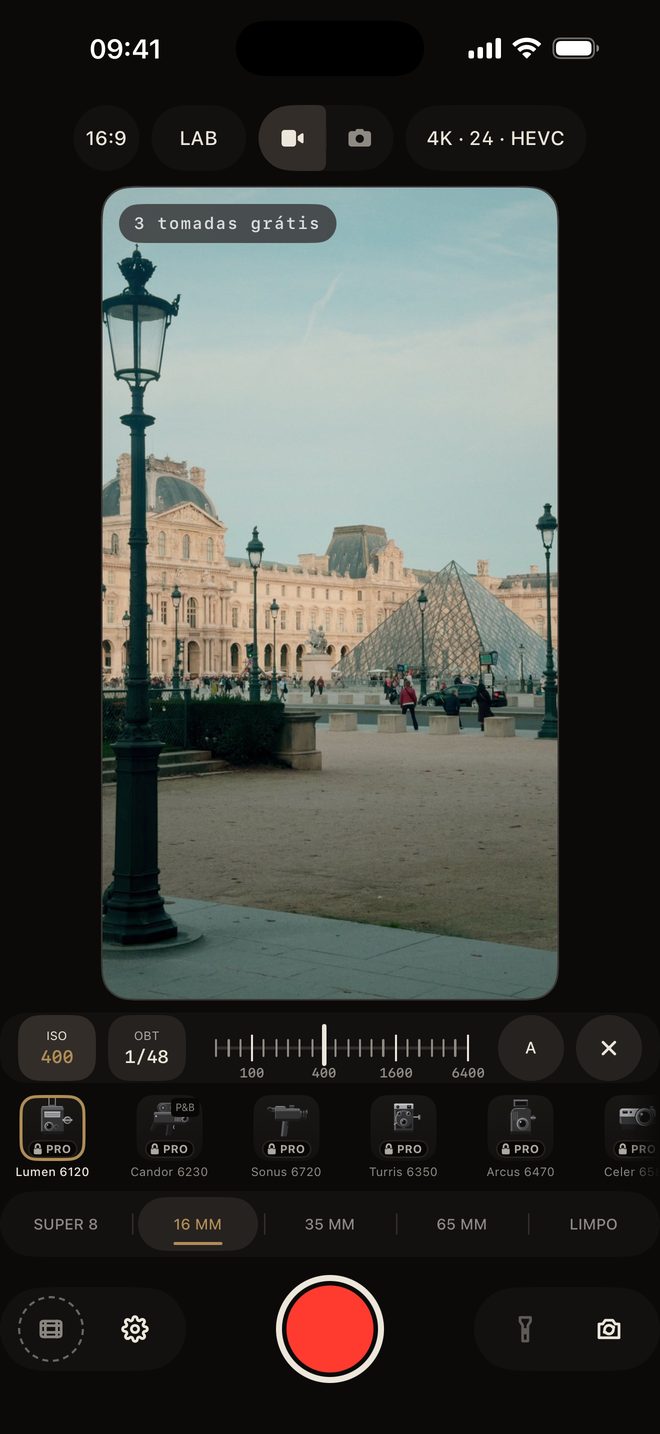Close the exposure controls panel
660x1434 pixels.
pos(609,1048)
